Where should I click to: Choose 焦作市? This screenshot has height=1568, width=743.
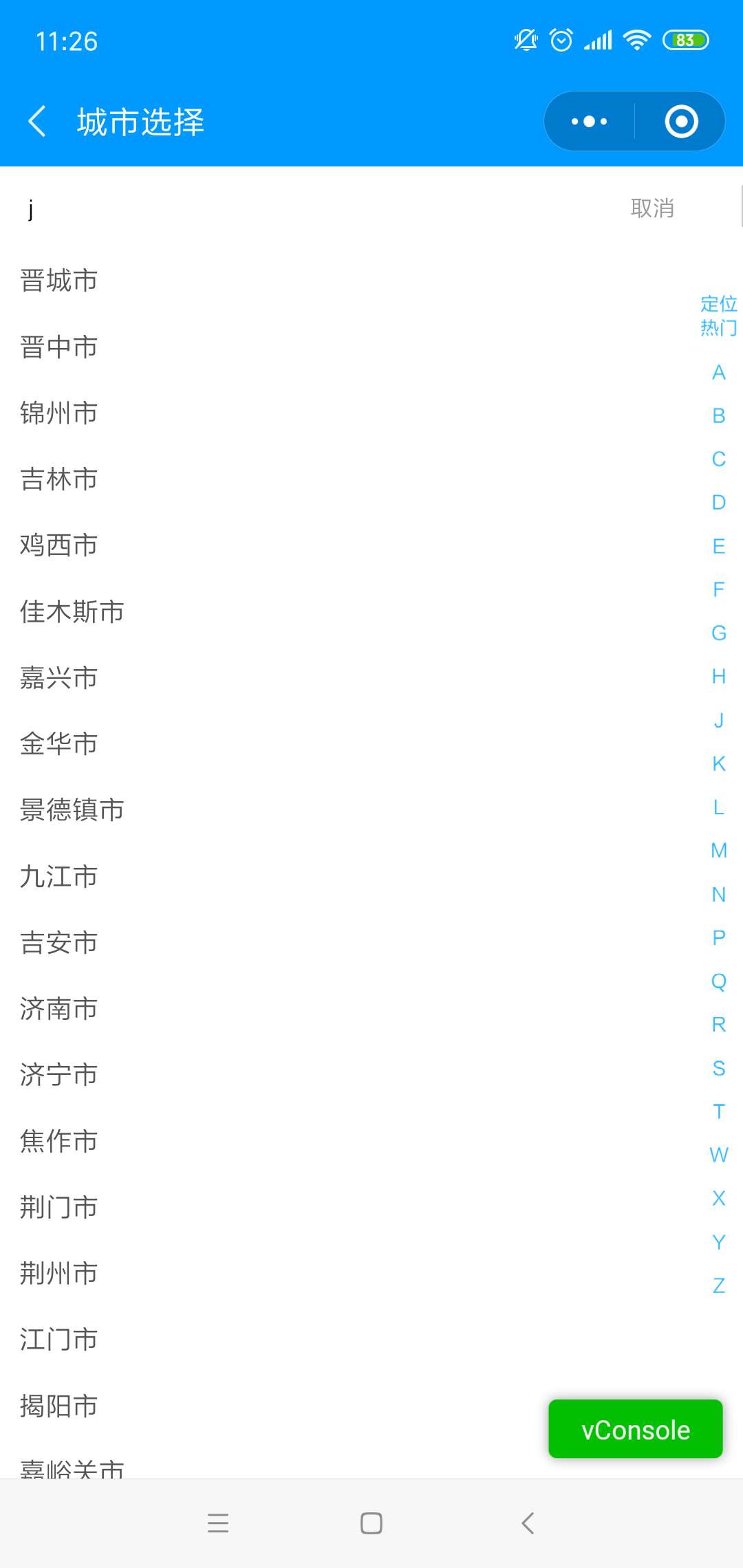click(x=59, y=1141)
